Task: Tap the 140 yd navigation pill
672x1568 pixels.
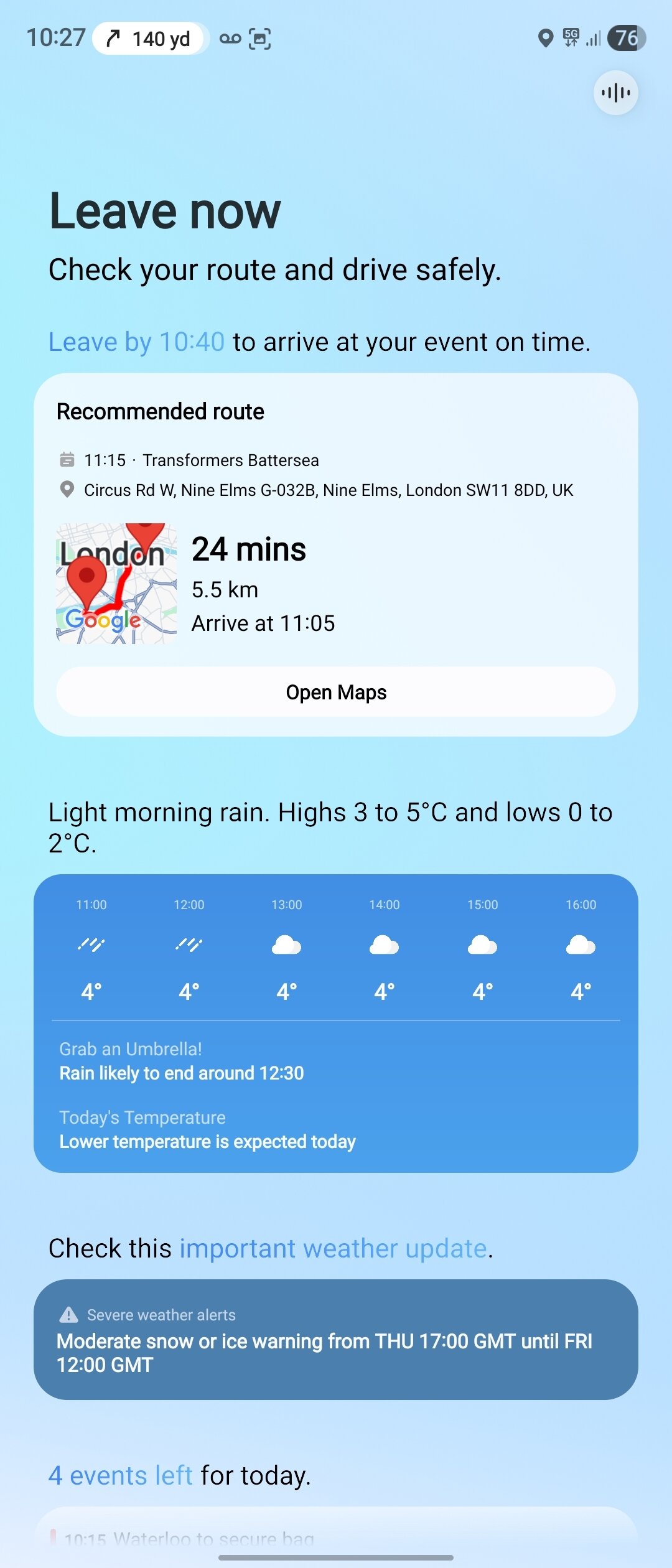Action: click(x=149, y=39)
